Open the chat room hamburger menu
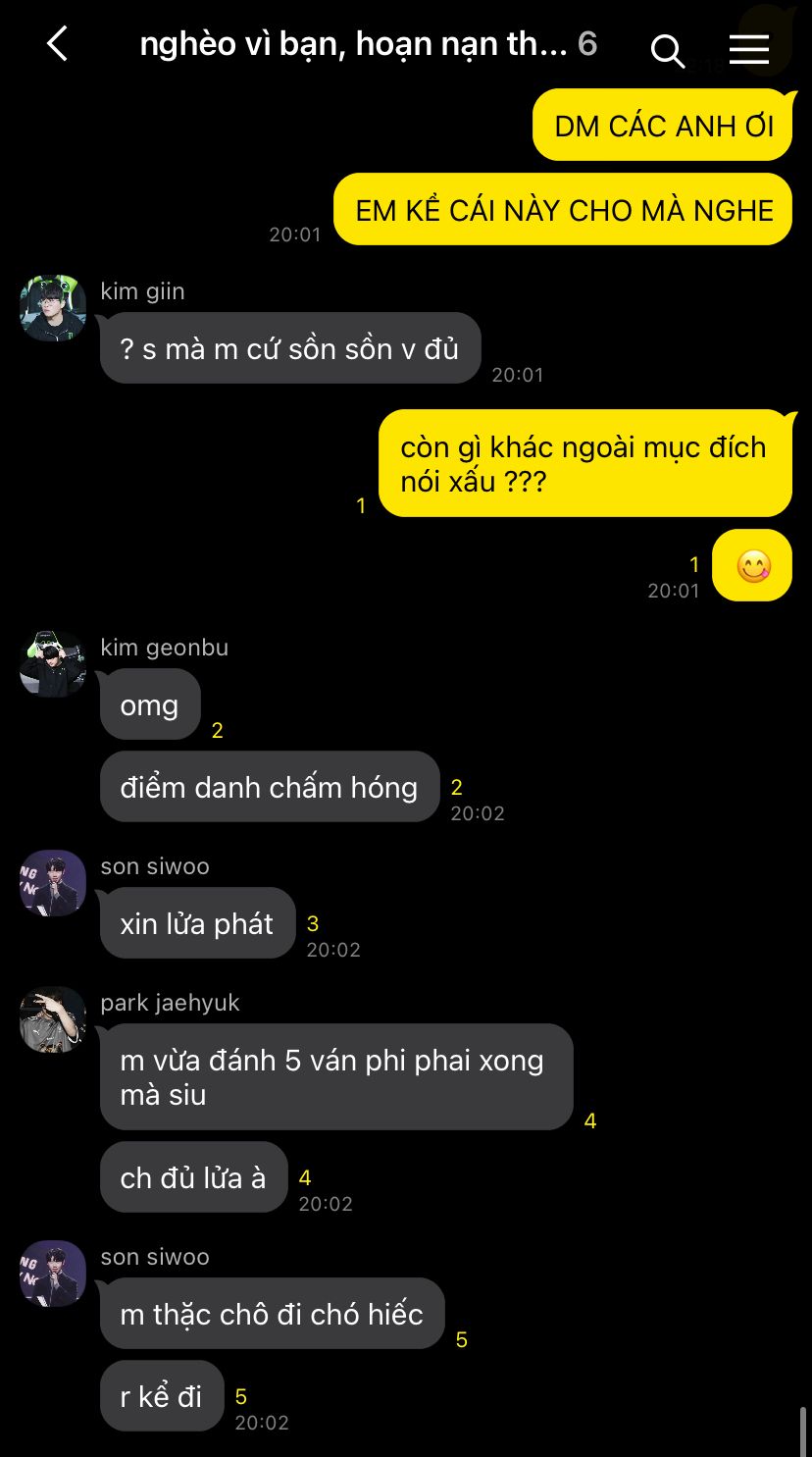The width and height of the screenshot is (812, 1457). 748,49
